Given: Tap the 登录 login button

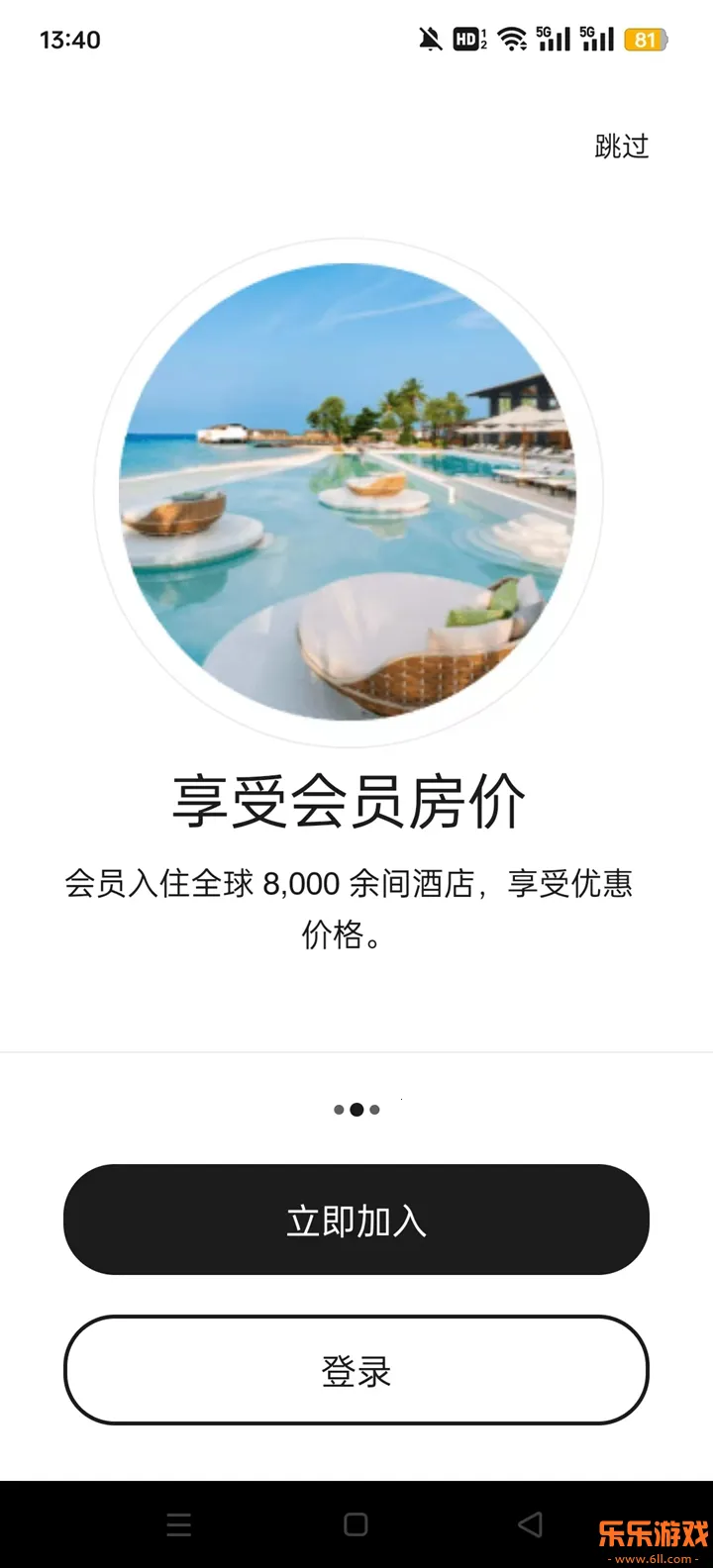Looking at the screenshot, I should [356, 1371].
